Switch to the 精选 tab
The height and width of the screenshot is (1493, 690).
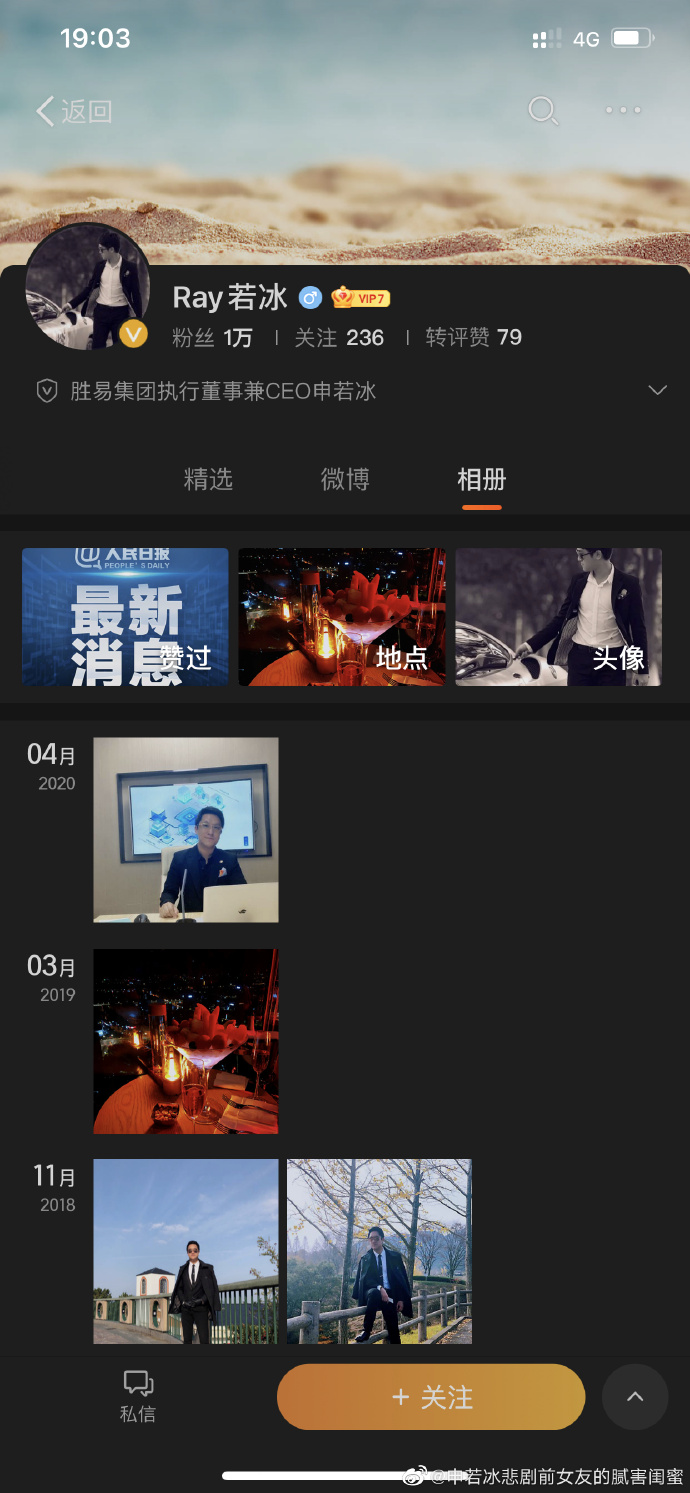208,480
